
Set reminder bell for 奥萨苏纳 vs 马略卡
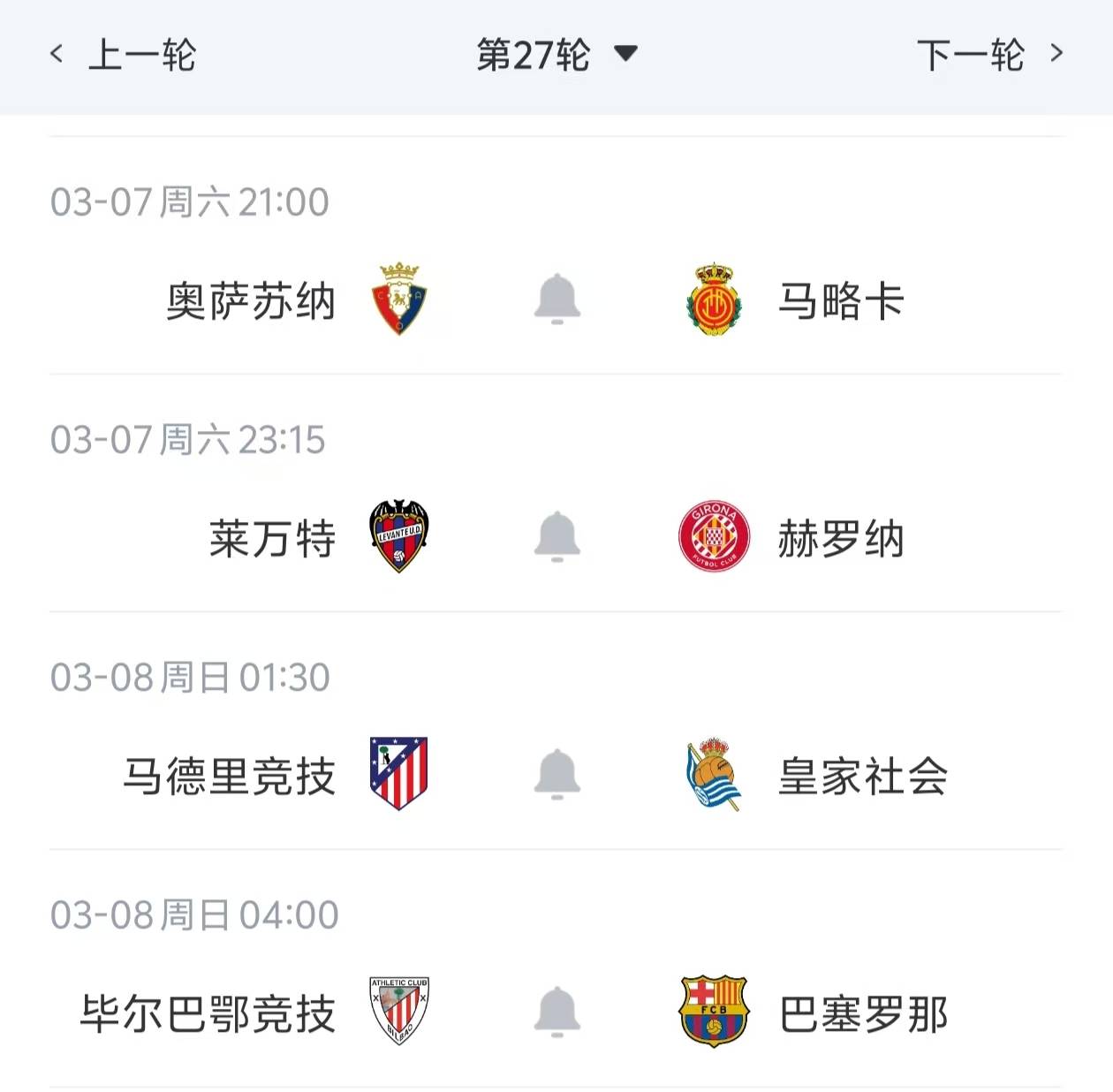[x=556, y=299]
